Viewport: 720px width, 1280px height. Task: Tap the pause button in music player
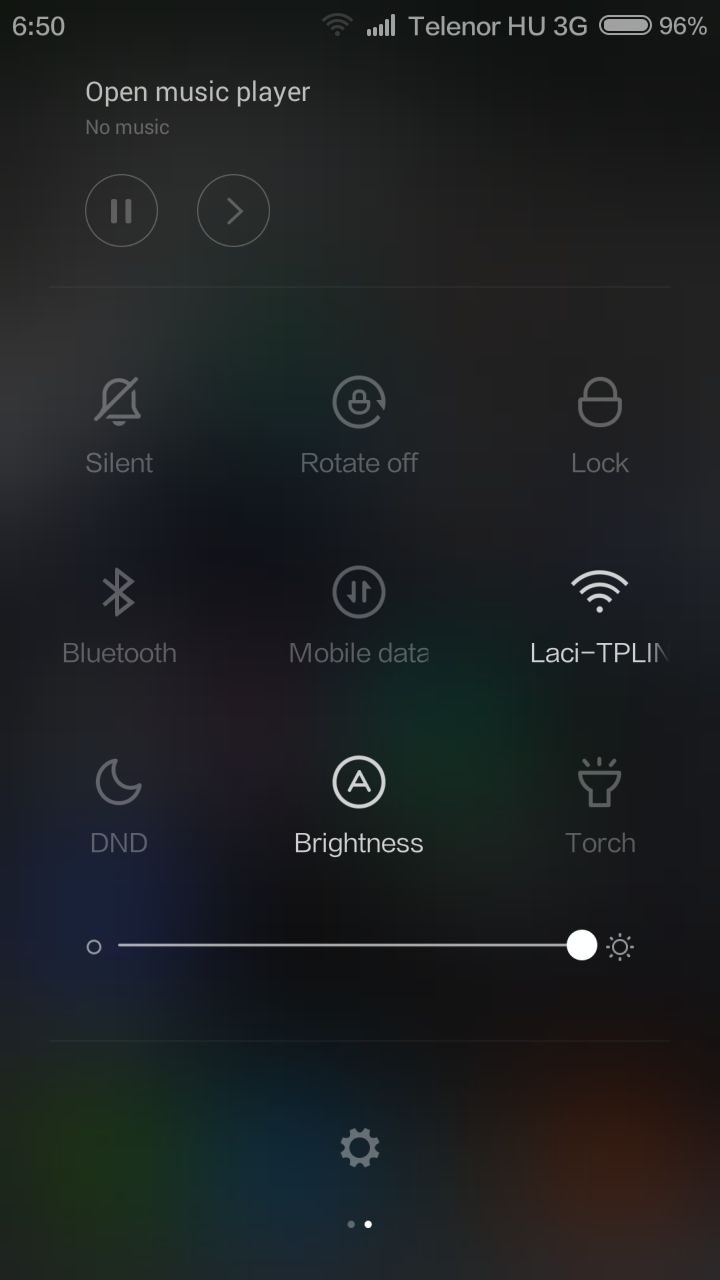coord(121,210)
